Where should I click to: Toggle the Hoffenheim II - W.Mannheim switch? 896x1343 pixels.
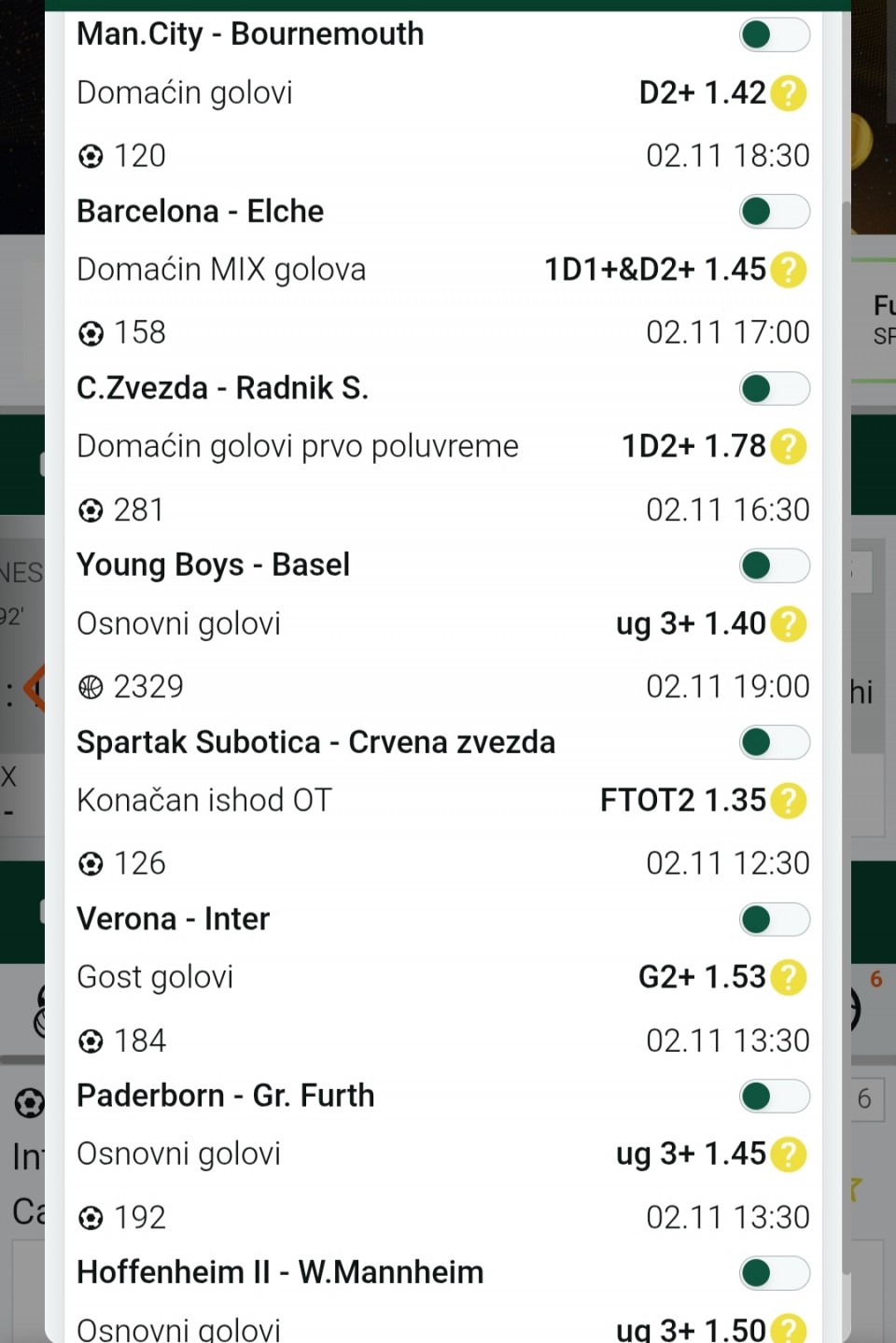774,1273
